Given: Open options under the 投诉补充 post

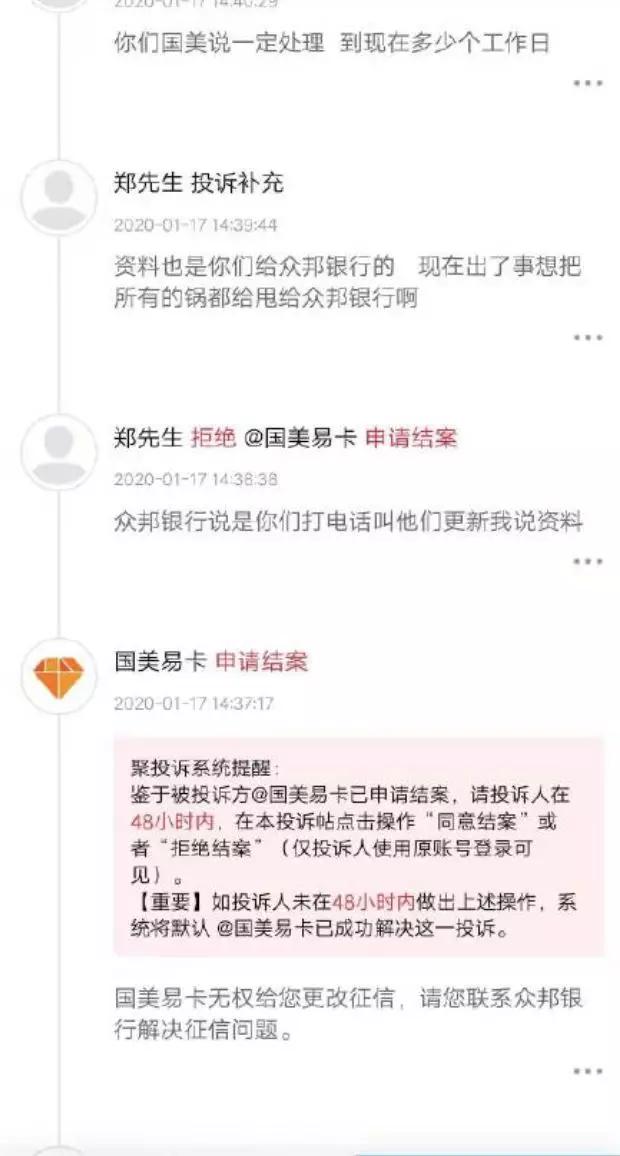Looking at the screenshot, I should pos(587,338).
